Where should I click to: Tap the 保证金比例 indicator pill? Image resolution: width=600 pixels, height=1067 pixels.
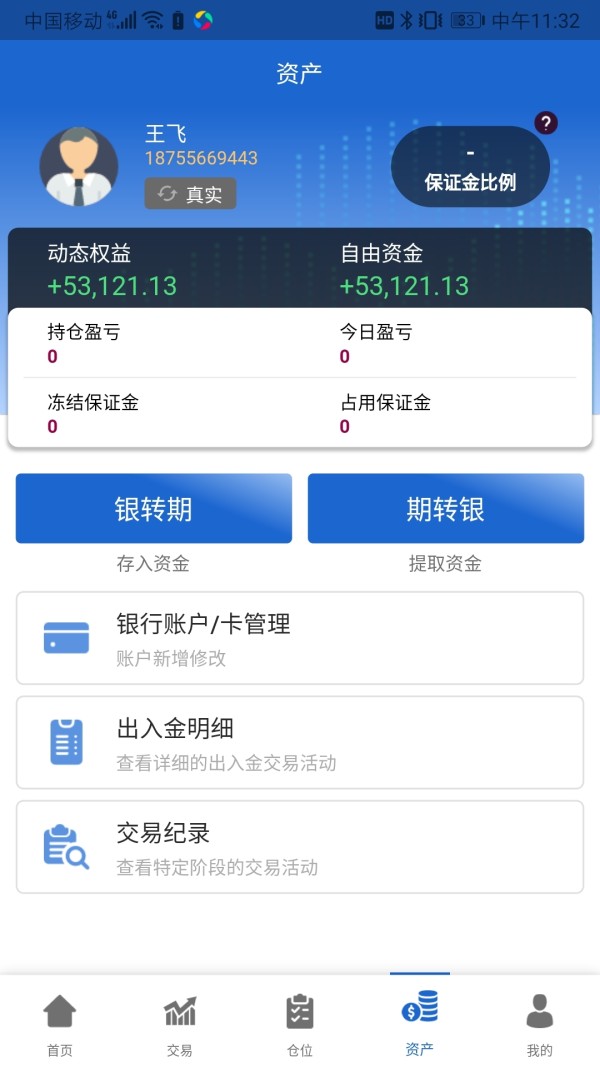470,167
